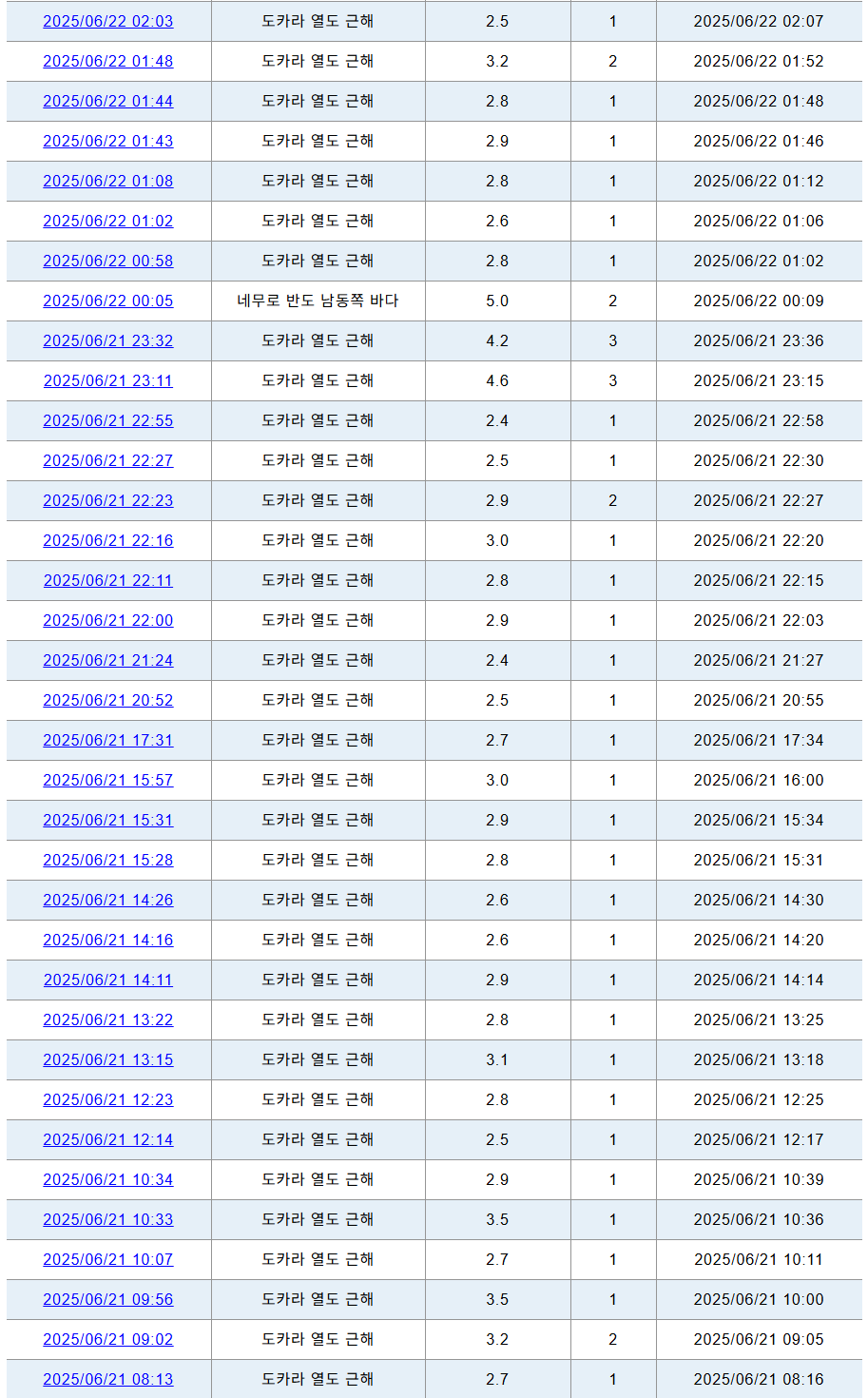This screenshot has width=868, height=1398.
Task: Open the 2025/06/22 02:03 earthquake link
Action: tap(108, 21)
